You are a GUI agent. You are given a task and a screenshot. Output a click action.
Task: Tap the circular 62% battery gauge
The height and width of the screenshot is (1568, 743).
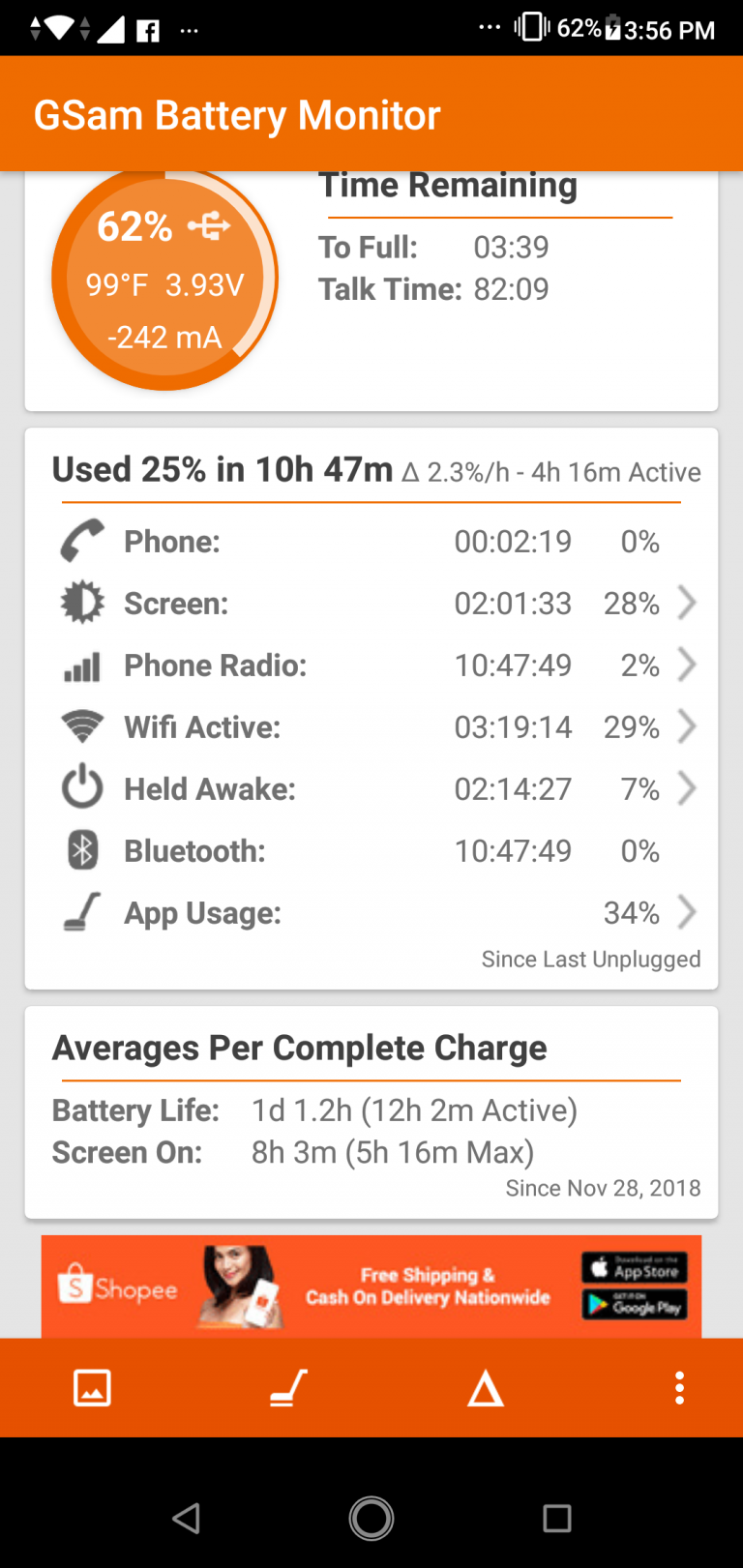(x=164, y=278)
